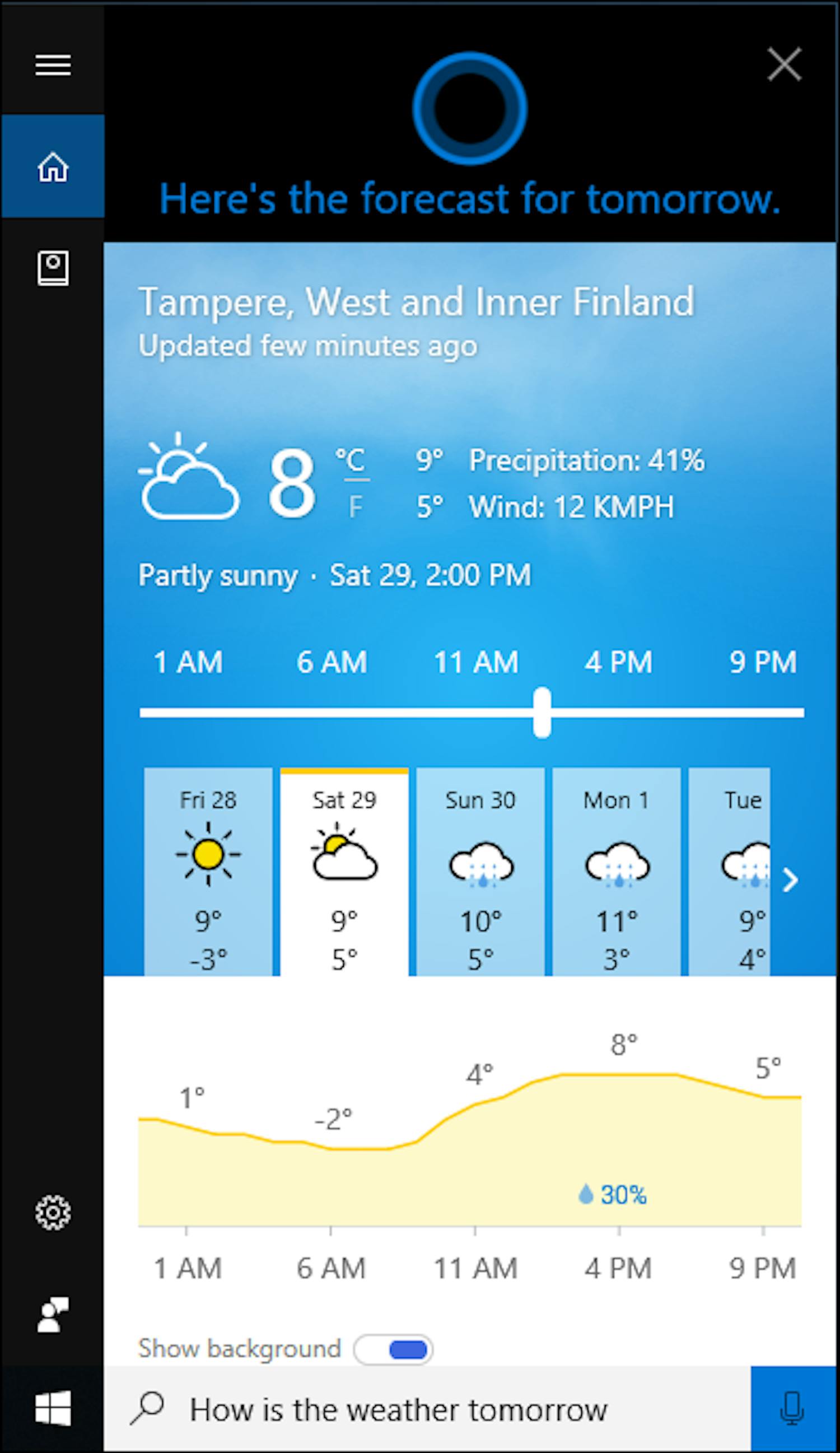840x1453 pixels.
Task: Close the Cortana panel
Action: click(784, 64)
